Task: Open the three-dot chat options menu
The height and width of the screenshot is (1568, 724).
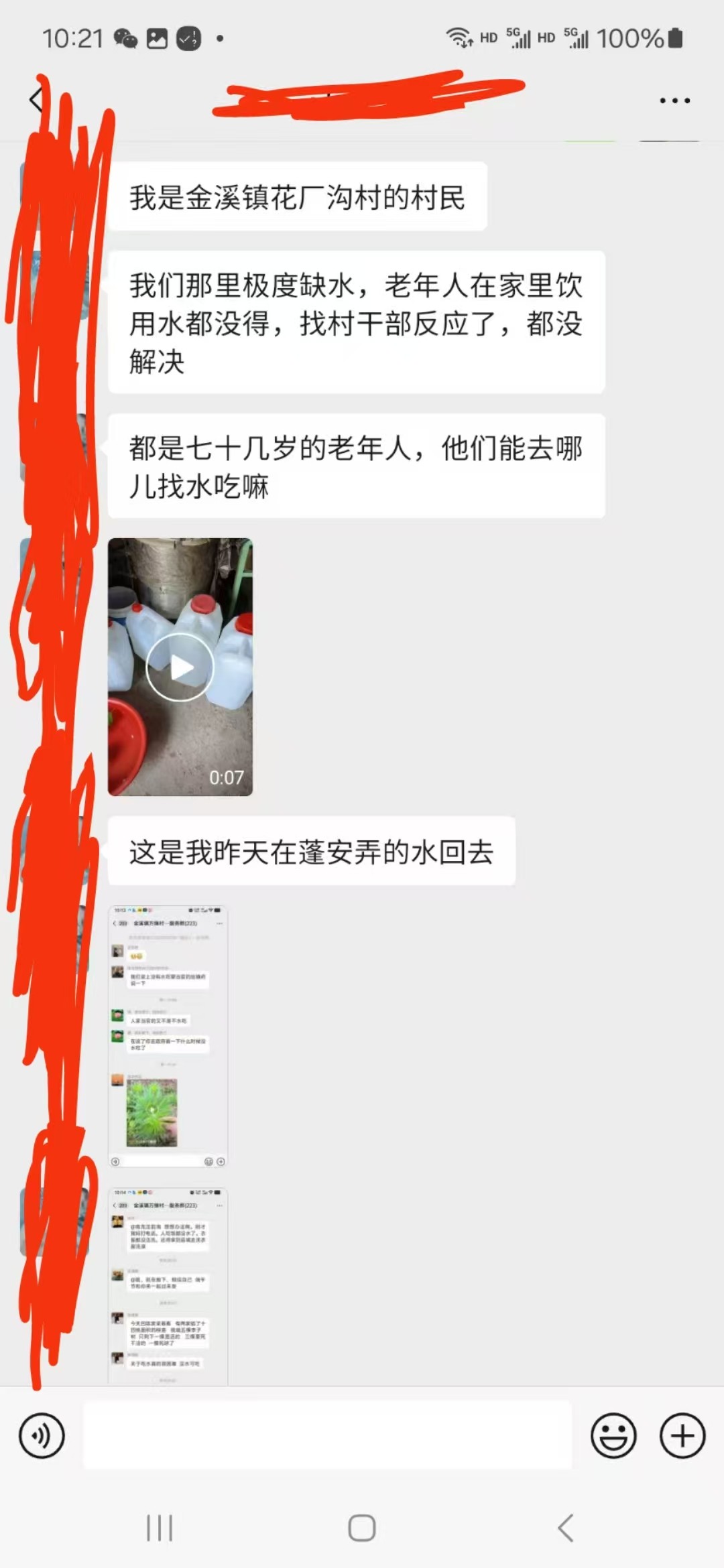Action: (674, 101)
